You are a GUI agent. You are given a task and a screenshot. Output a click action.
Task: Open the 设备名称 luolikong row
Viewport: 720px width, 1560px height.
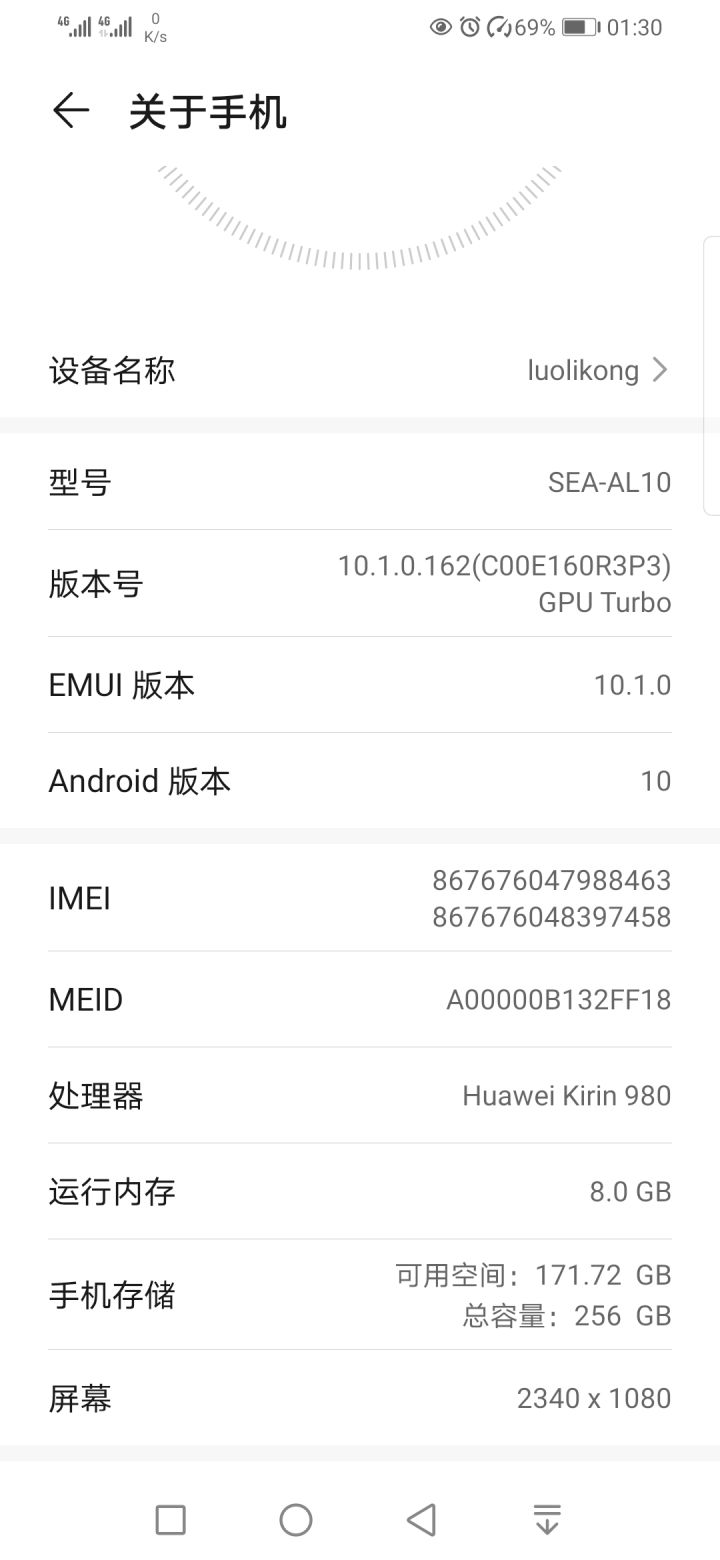click(360, 370)
